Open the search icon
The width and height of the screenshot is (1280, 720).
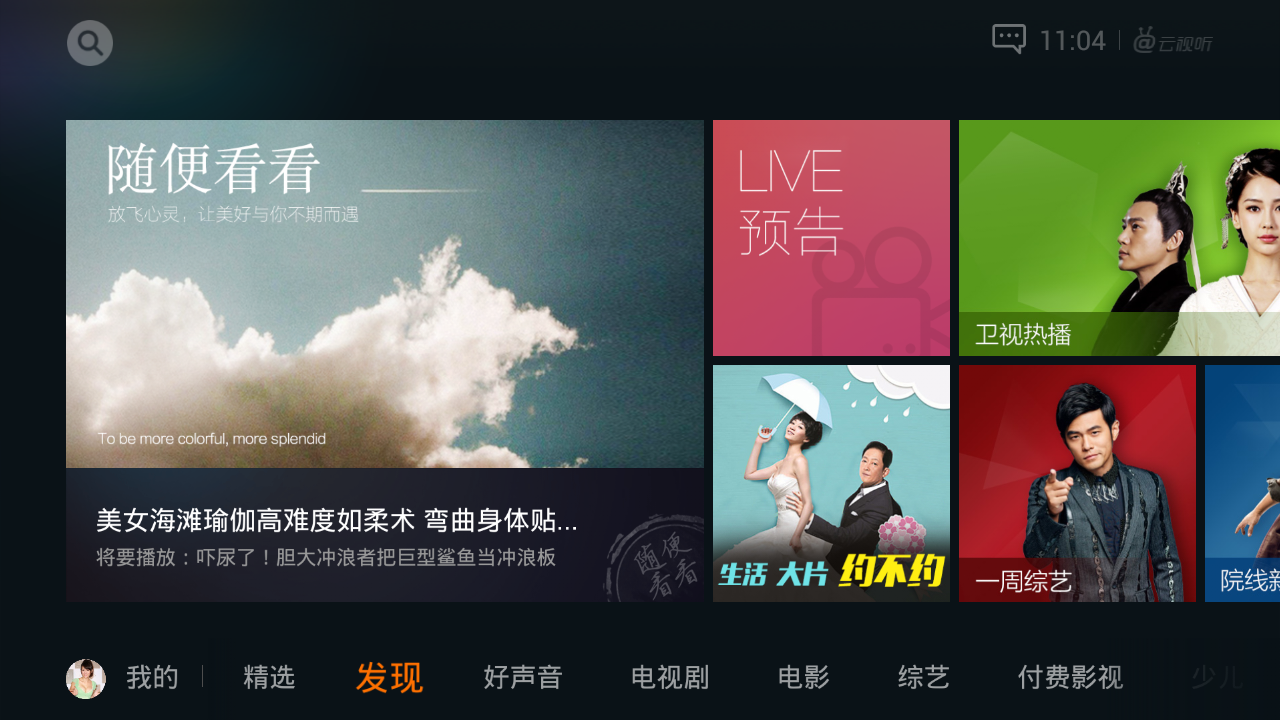coord(90,43)
